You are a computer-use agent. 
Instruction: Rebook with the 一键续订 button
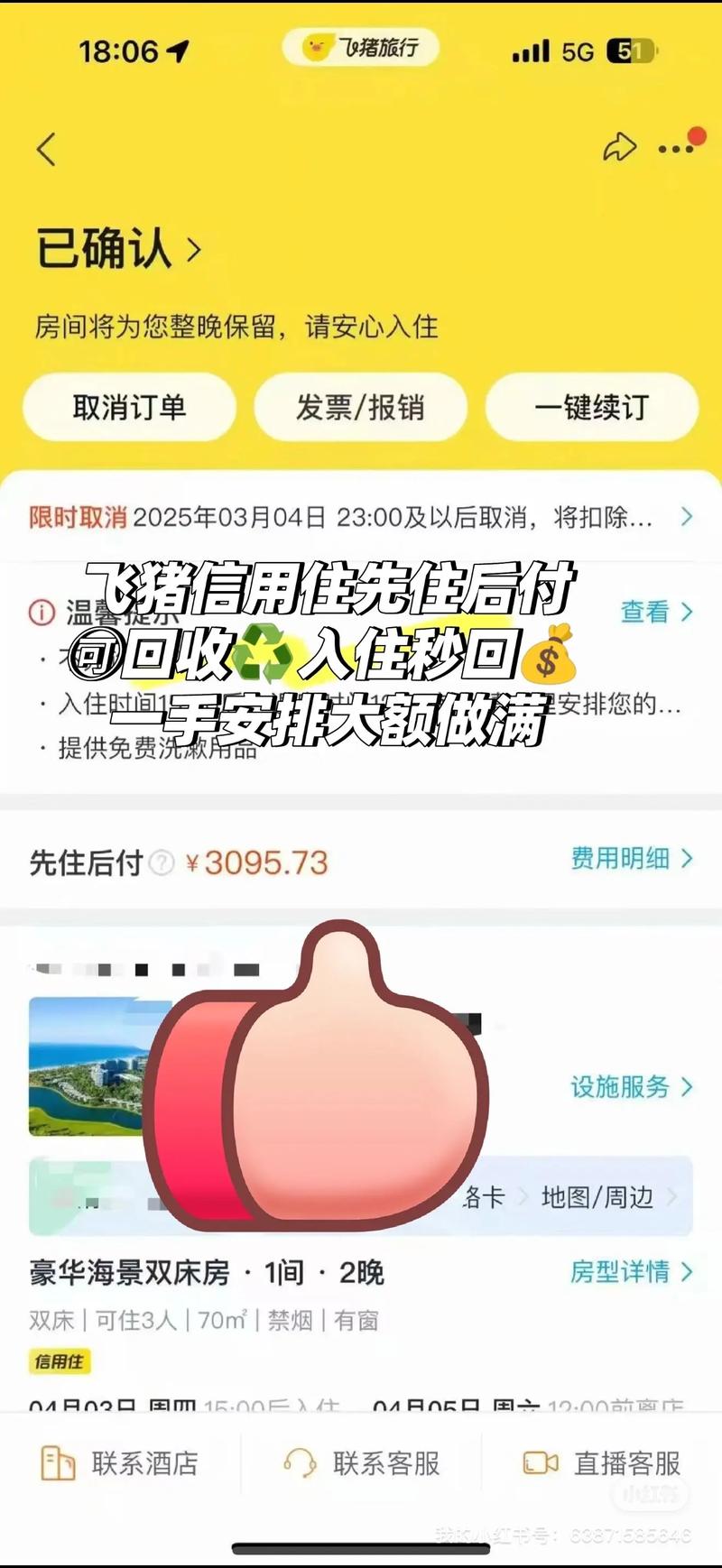pyautogui.click(x=591, y=407)
